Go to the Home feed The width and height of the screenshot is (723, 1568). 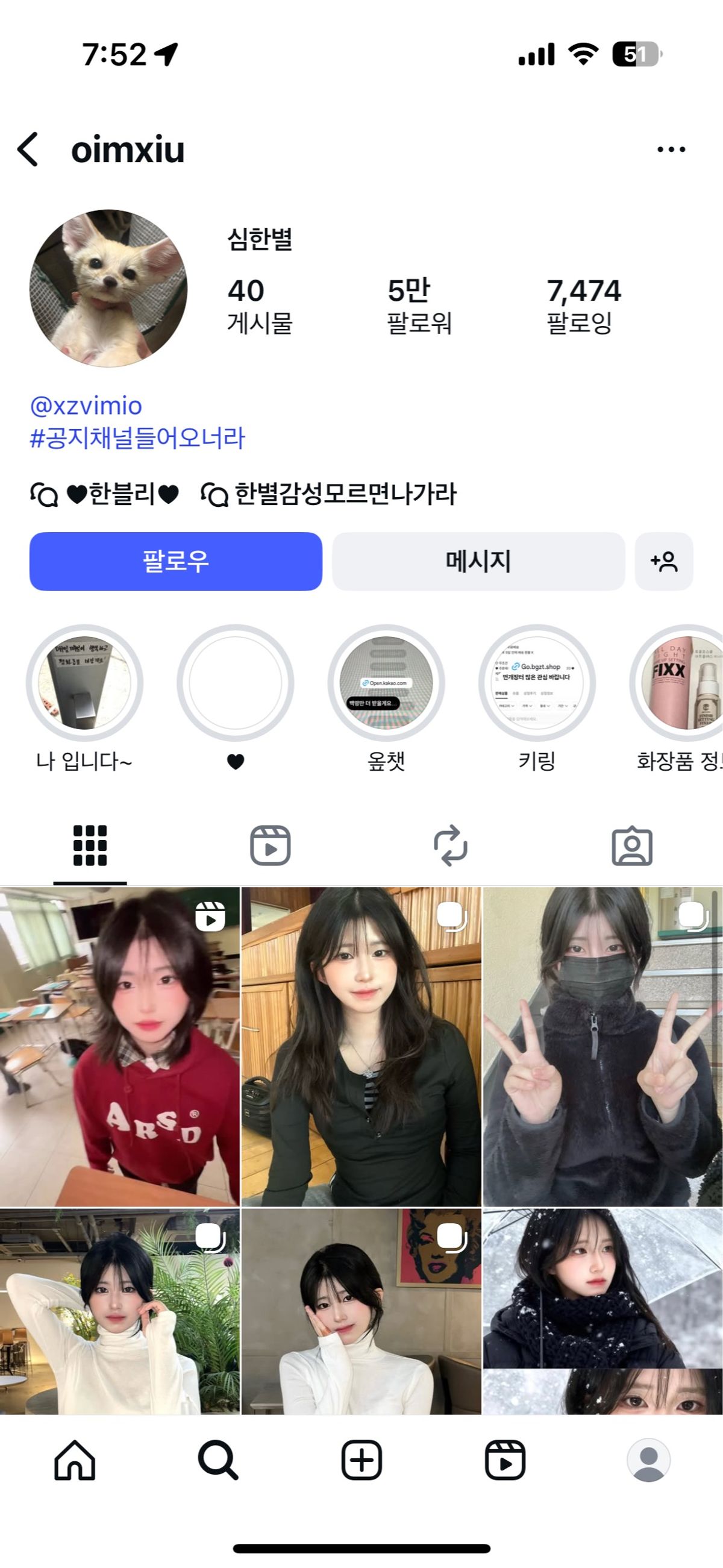tap(75, 1460)
